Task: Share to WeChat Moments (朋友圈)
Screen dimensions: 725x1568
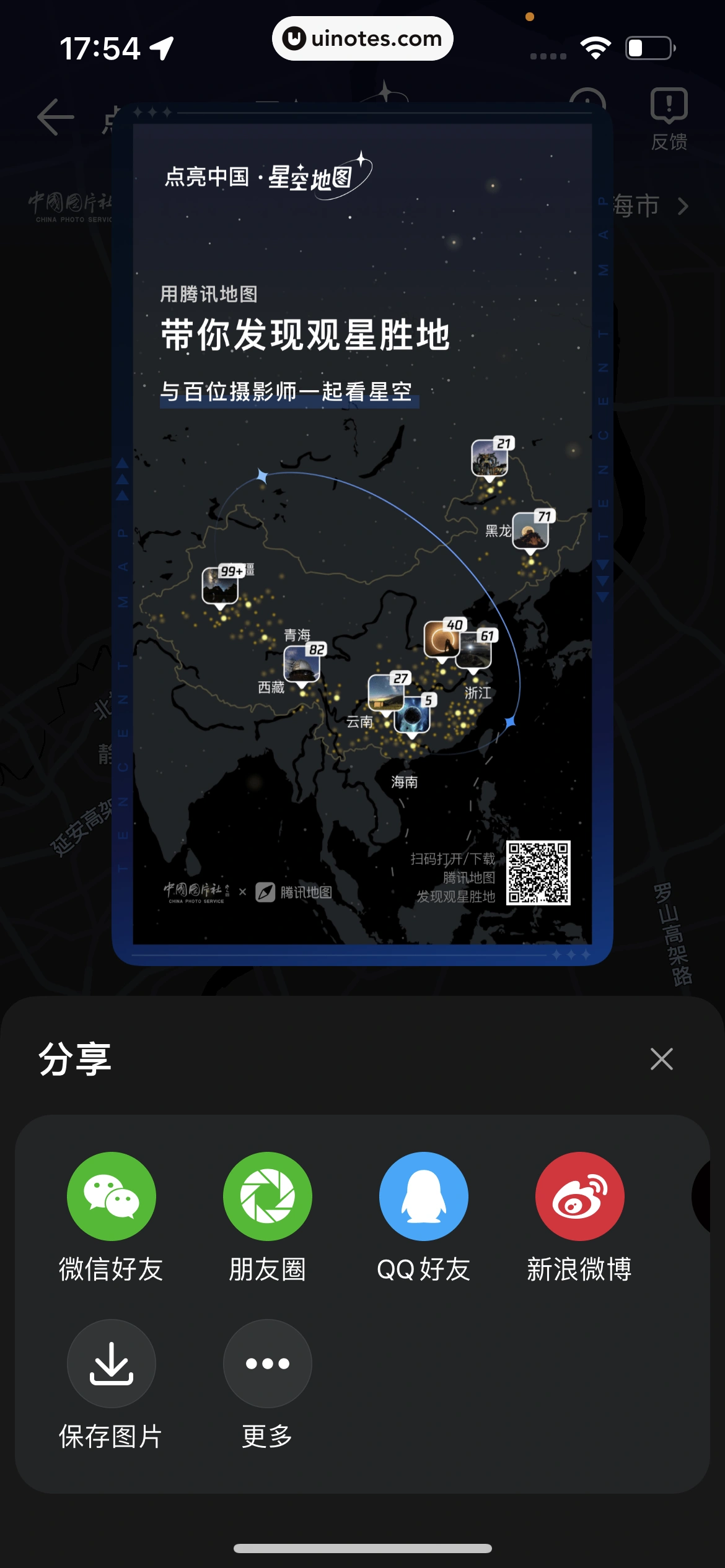Action: 268,1196
